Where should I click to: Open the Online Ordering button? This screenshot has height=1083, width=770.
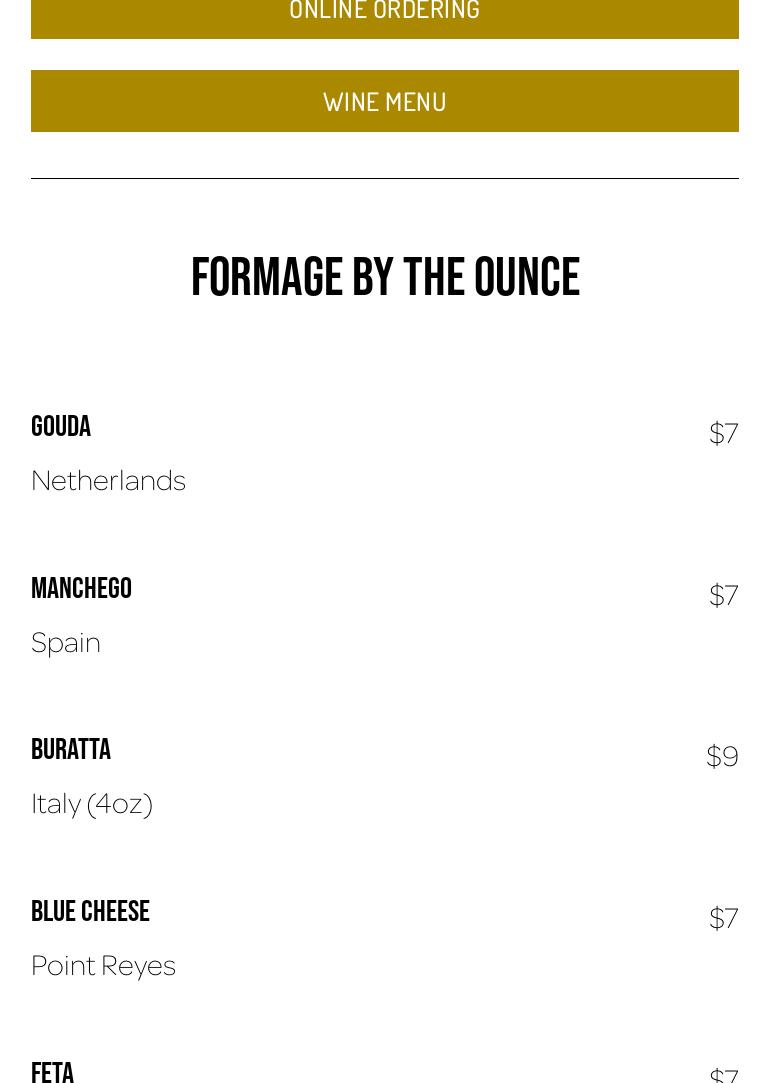(x=384, y=14)
